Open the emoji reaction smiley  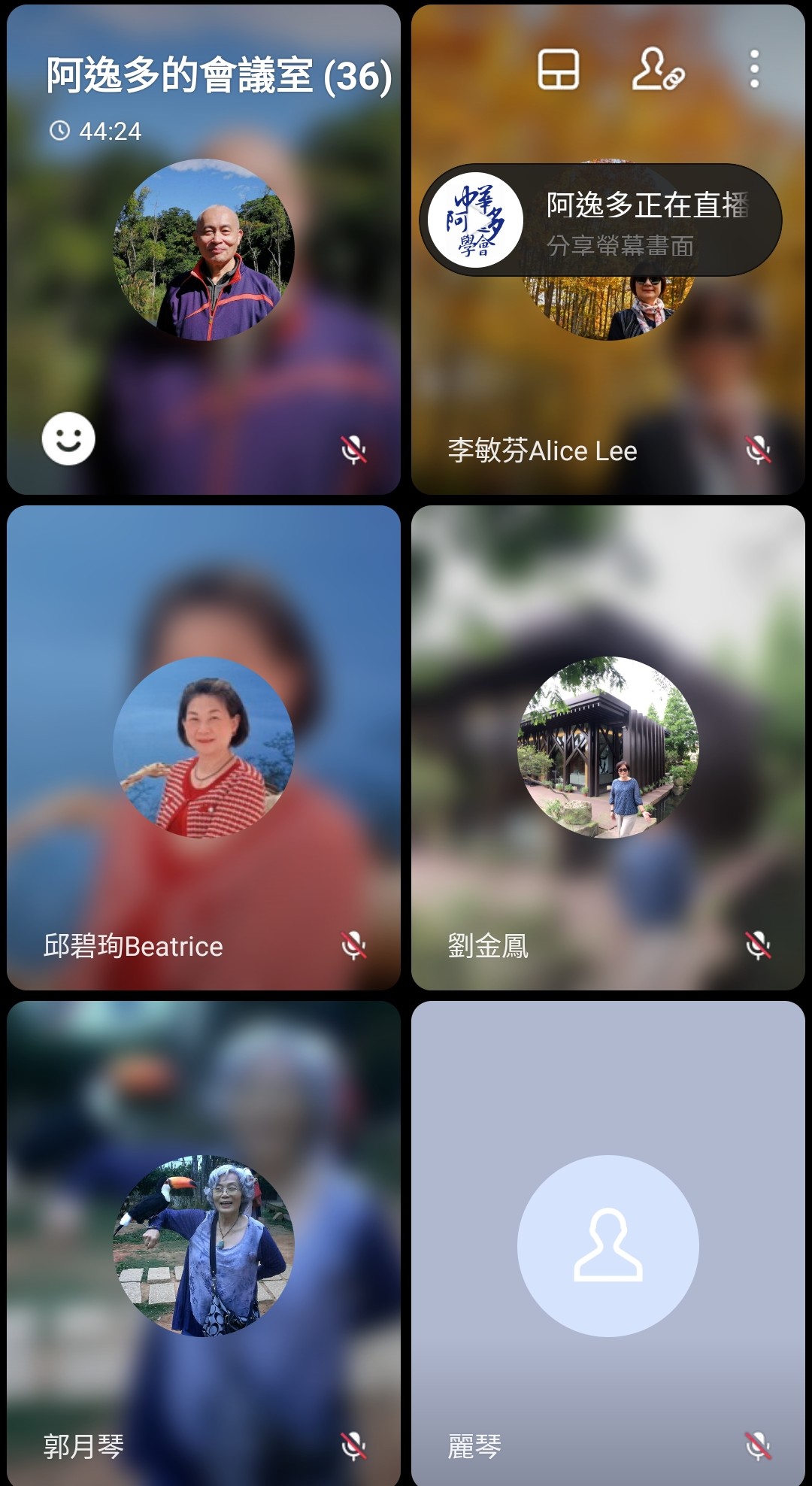click(x=68, y=438)
